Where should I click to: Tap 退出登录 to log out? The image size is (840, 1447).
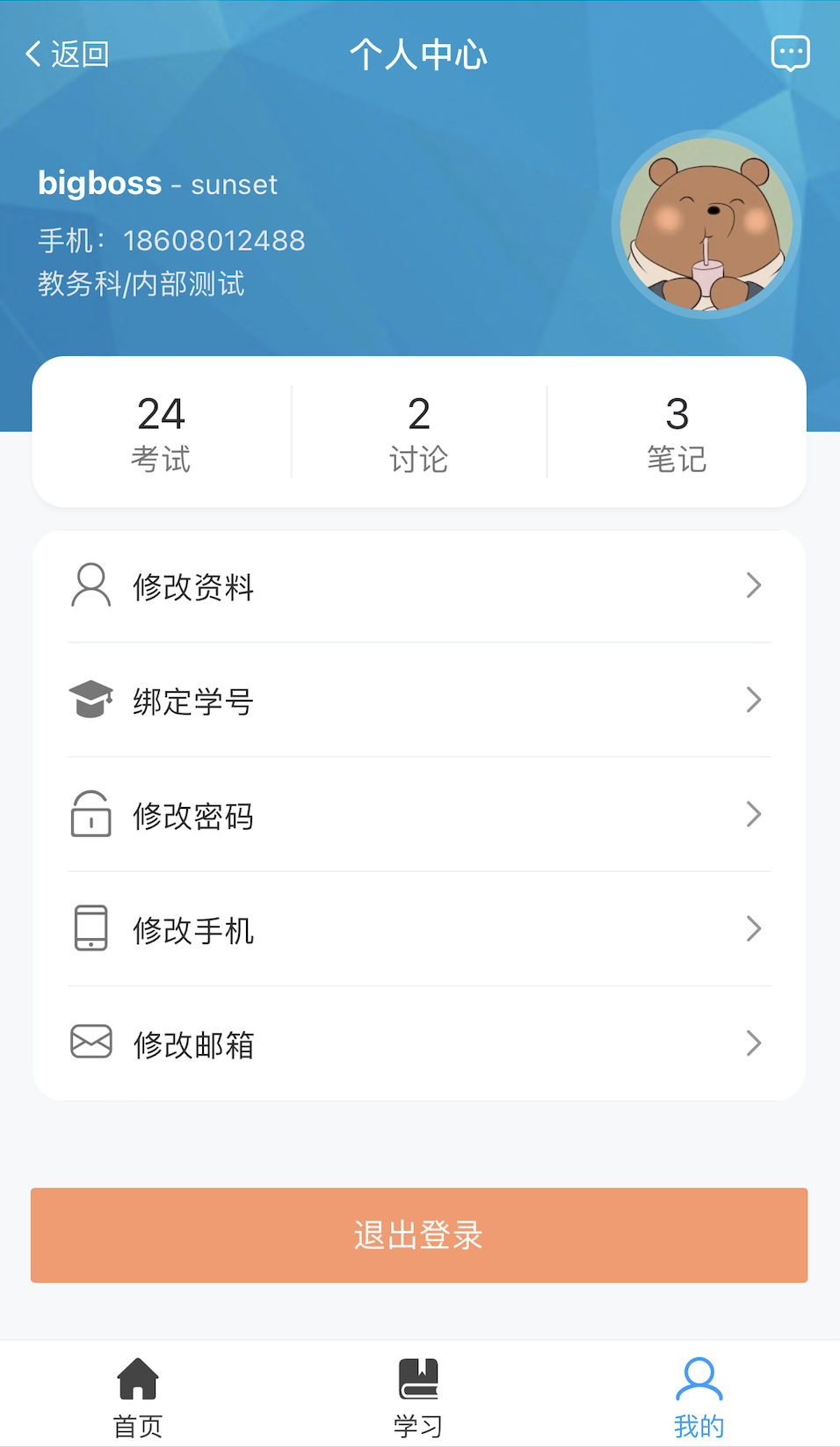(x=419, y=1235)
